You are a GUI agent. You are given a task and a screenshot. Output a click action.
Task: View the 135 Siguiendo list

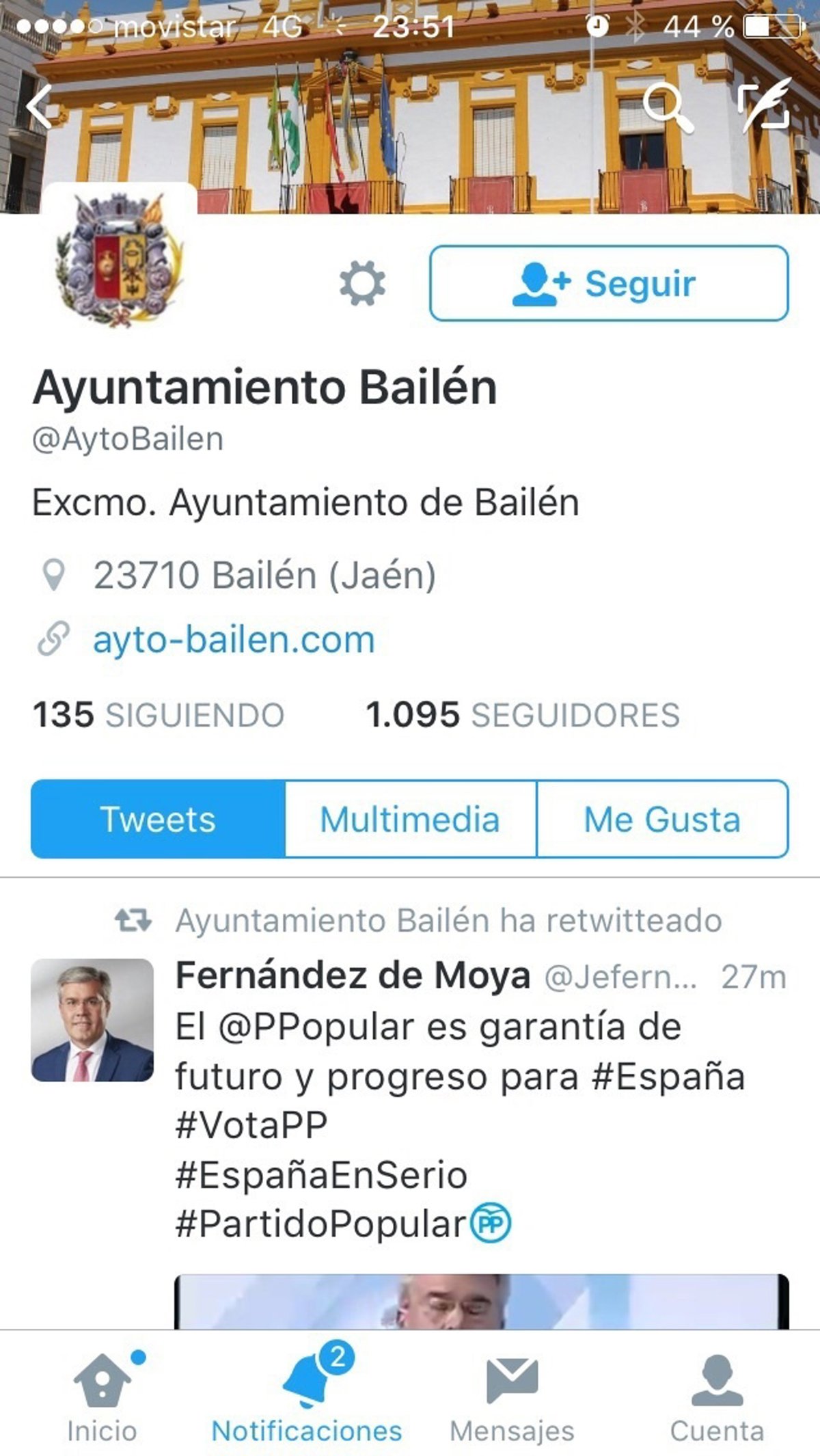click(x=159, y=715)
